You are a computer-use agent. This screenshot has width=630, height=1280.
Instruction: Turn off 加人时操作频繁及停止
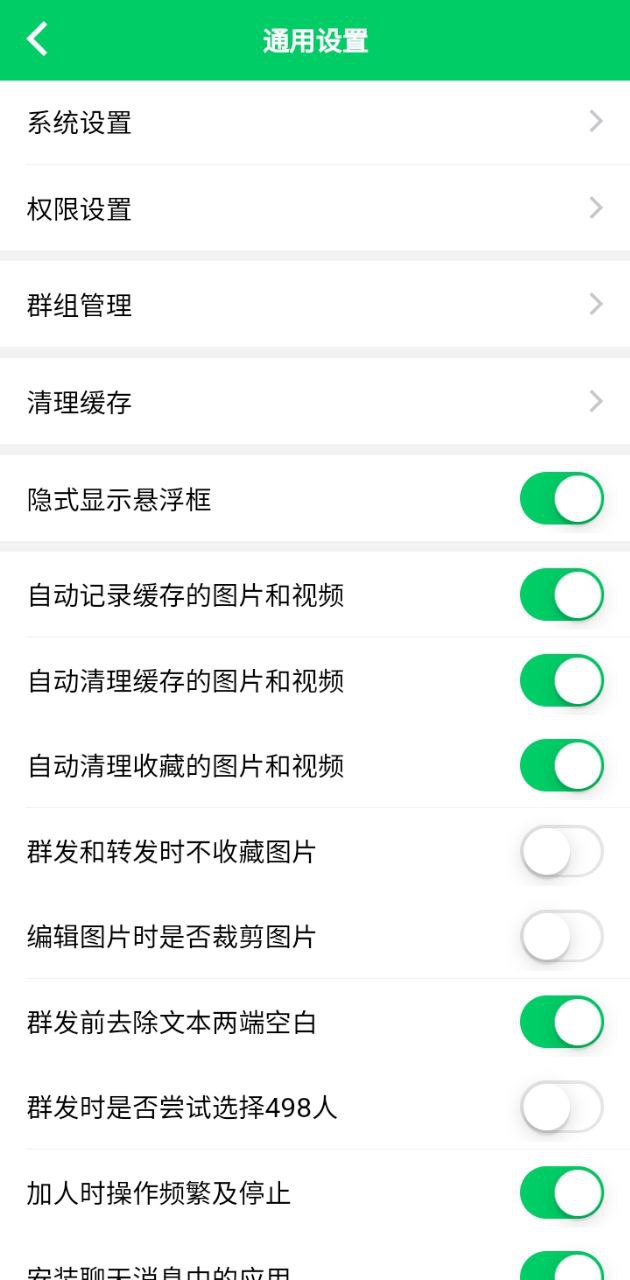(561, 1193)
